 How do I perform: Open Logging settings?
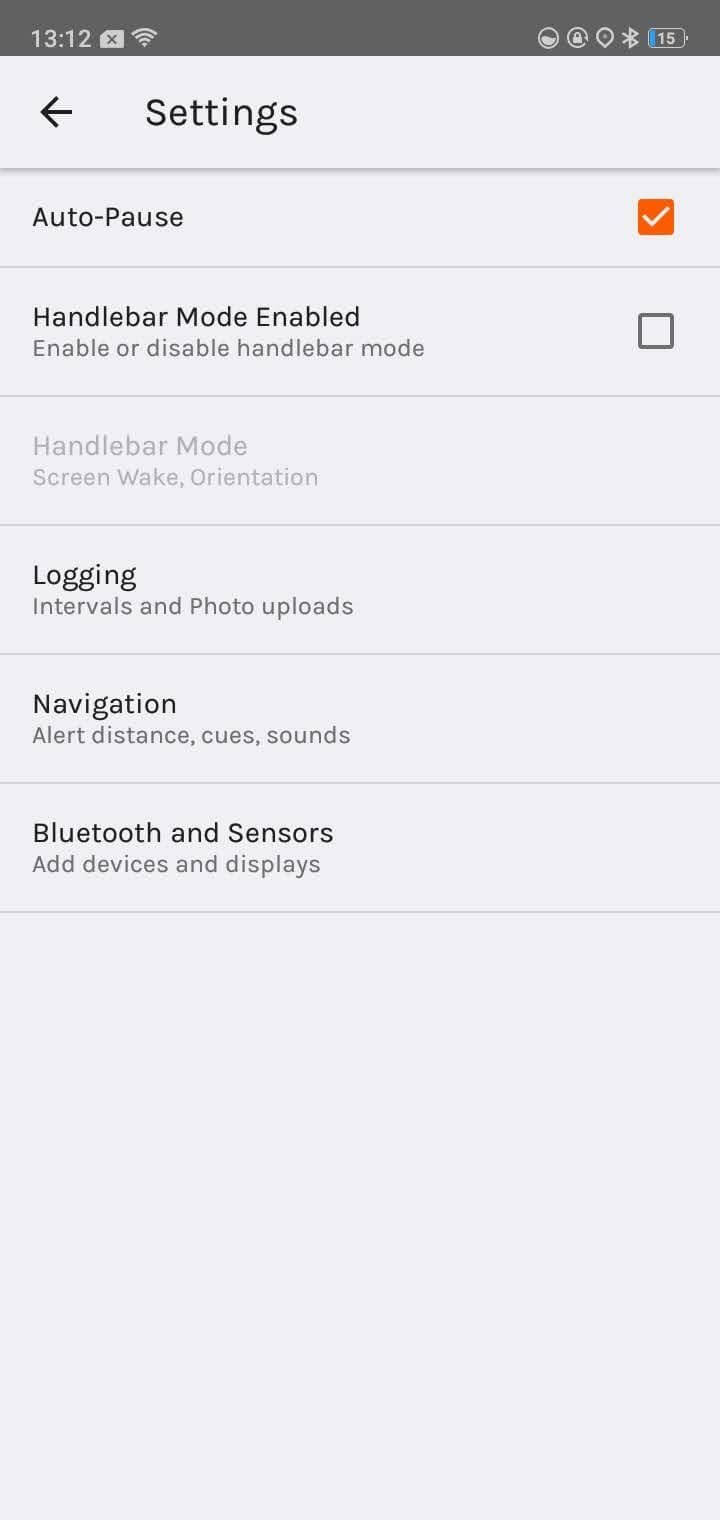coord(192,590)
